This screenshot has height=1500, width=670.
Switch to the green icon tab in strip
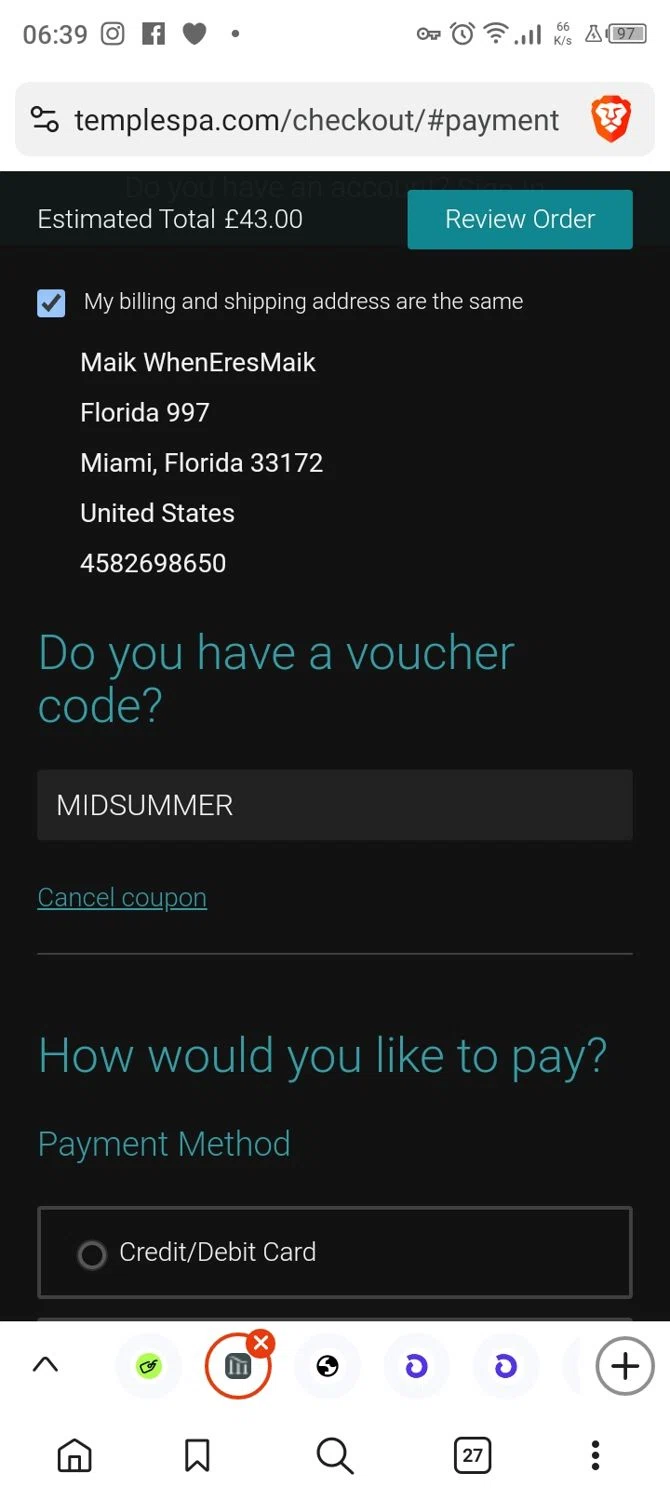tap(149, 1366)
